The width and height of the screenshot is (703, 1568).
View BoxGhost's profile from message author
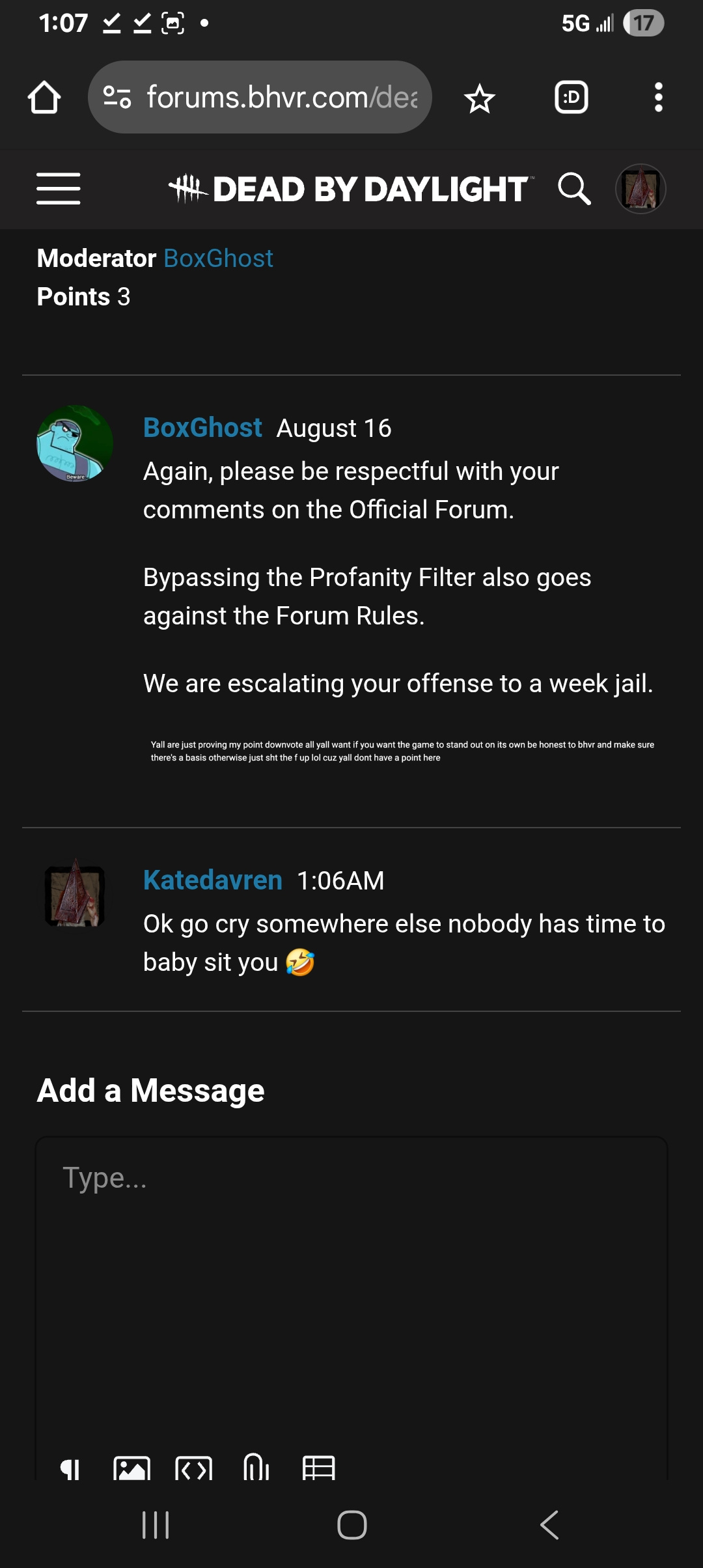202,428
